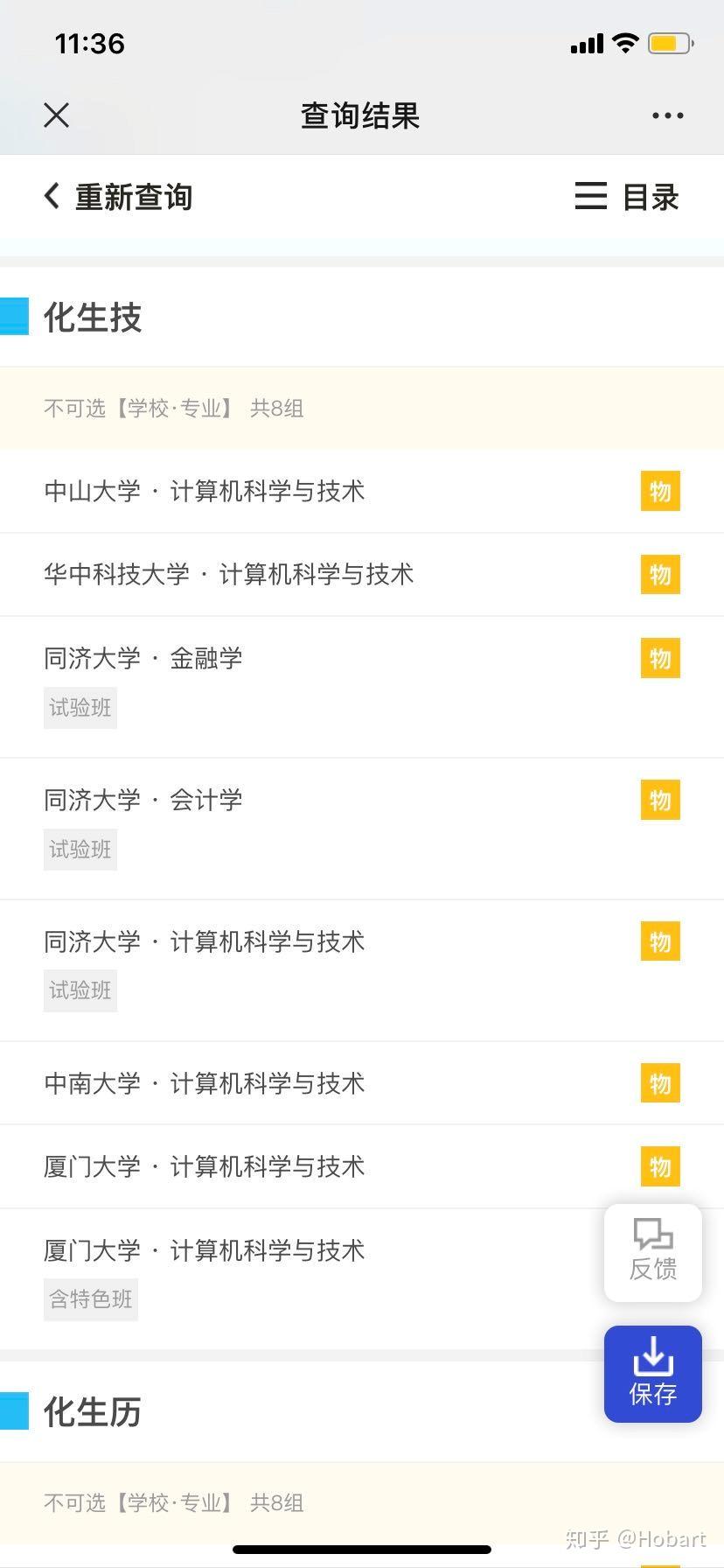Open the 目录 menu
This screenshot has width=724, height=1568.
[627, 197]
